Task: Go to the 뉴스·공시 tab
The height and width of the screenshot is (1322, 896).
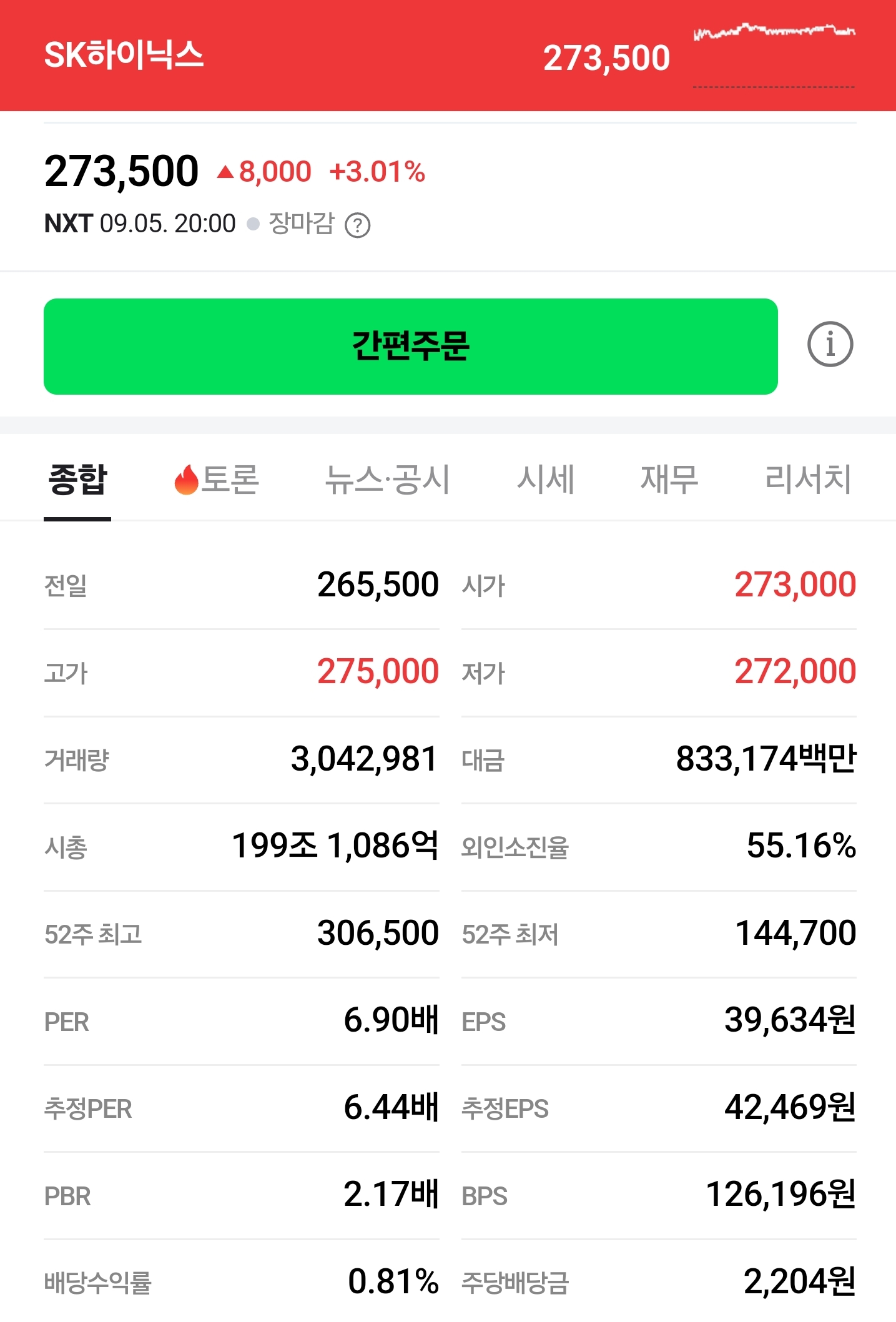Action: tap(387, 480)
